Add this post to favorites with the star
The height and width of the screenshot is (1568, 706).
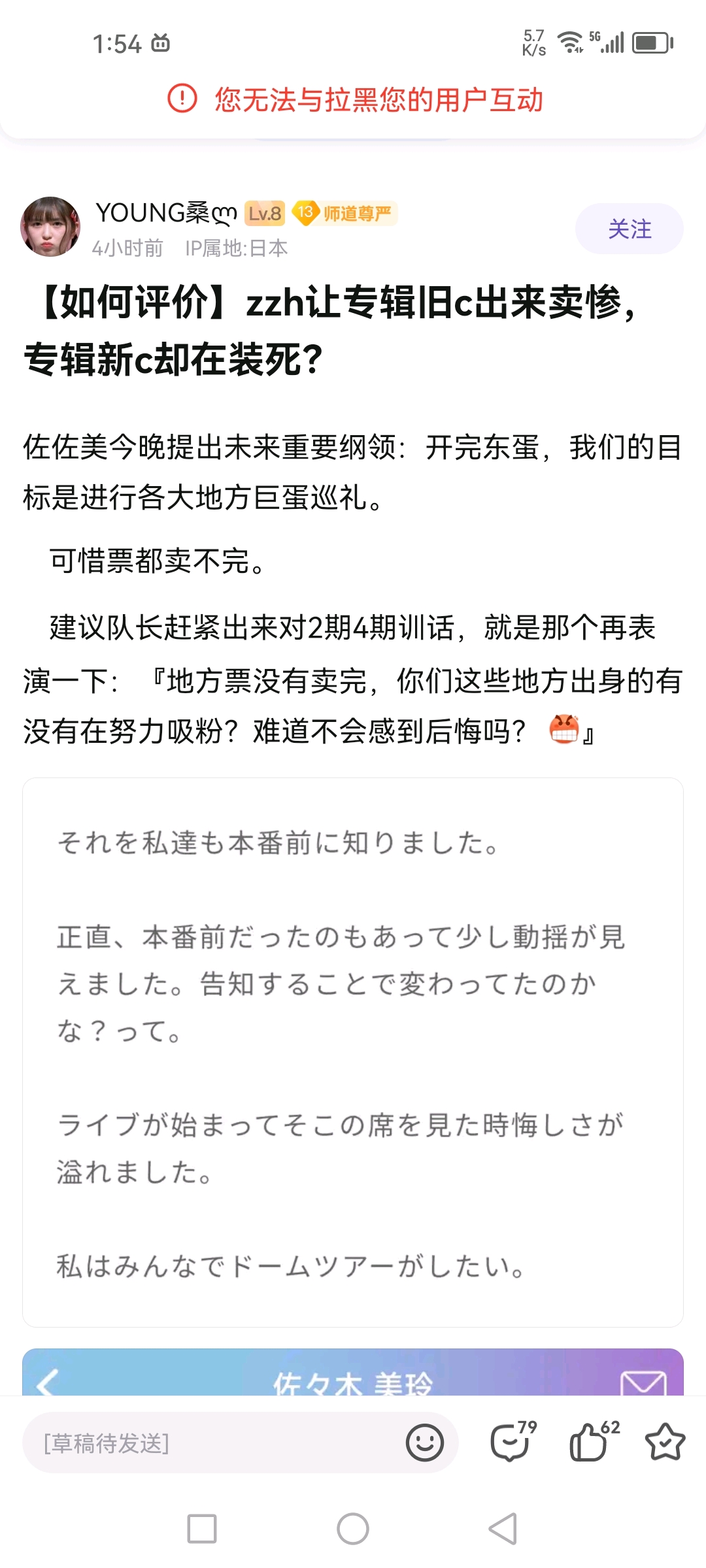[665, 1441]
